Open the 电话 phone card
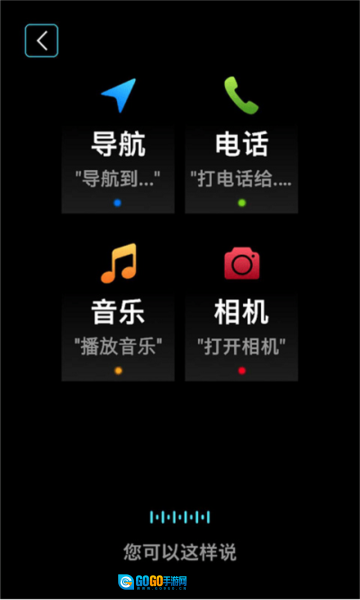Screen dimensions: 360x600 pos(241,145)
